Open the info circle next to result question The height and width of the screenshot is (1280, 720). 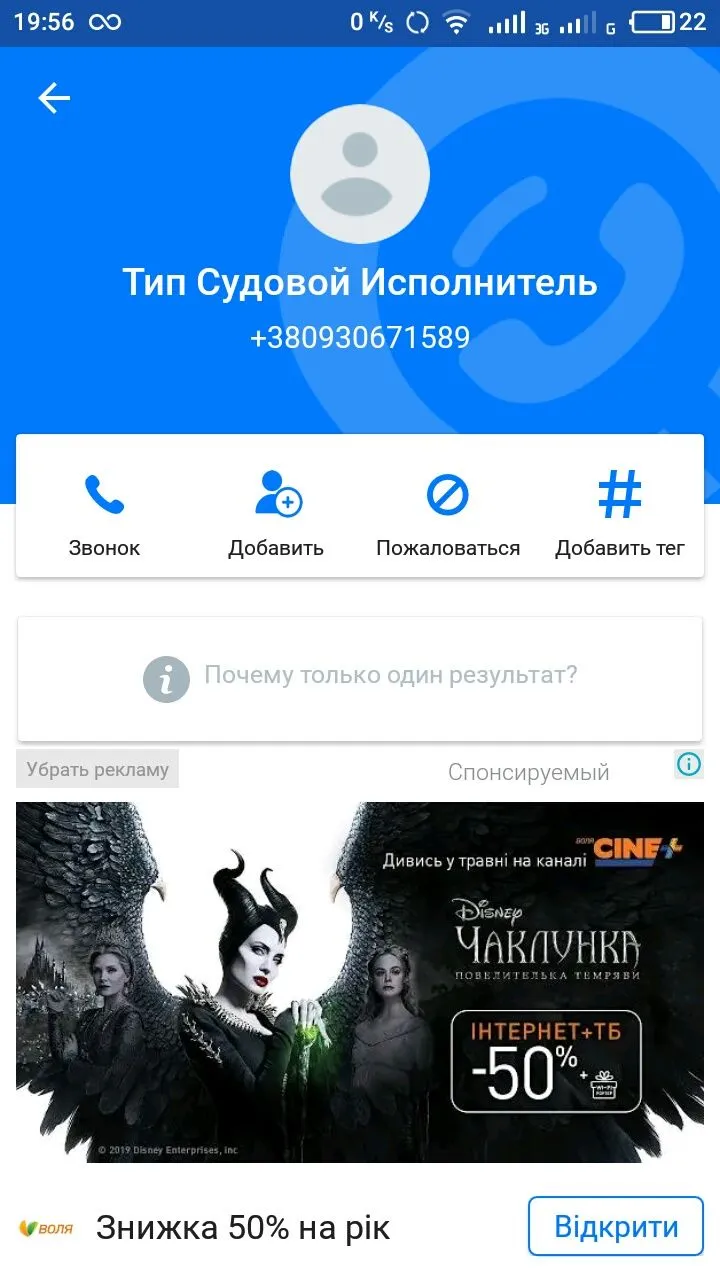166,678
